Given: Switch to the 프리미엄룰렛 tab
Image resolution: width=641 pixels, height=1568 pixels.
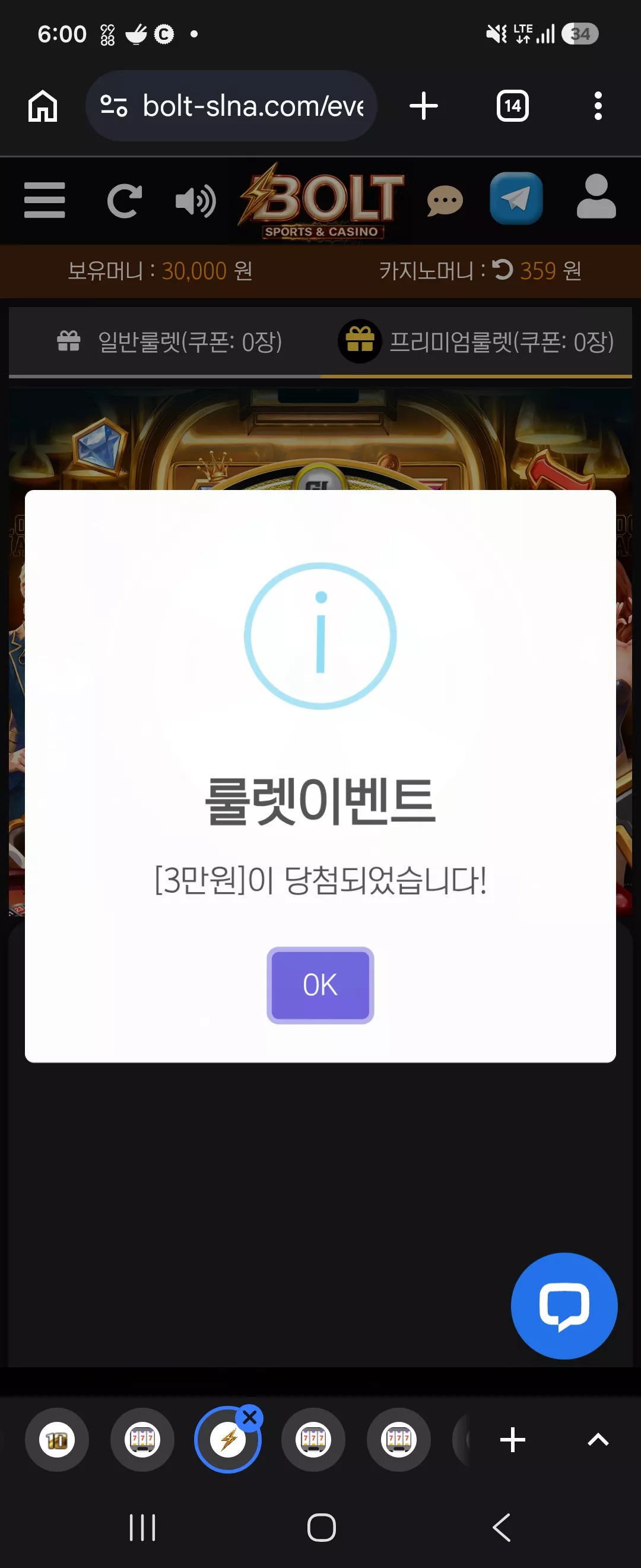Looking at the screenshot, I should click(x=476, y=342).
